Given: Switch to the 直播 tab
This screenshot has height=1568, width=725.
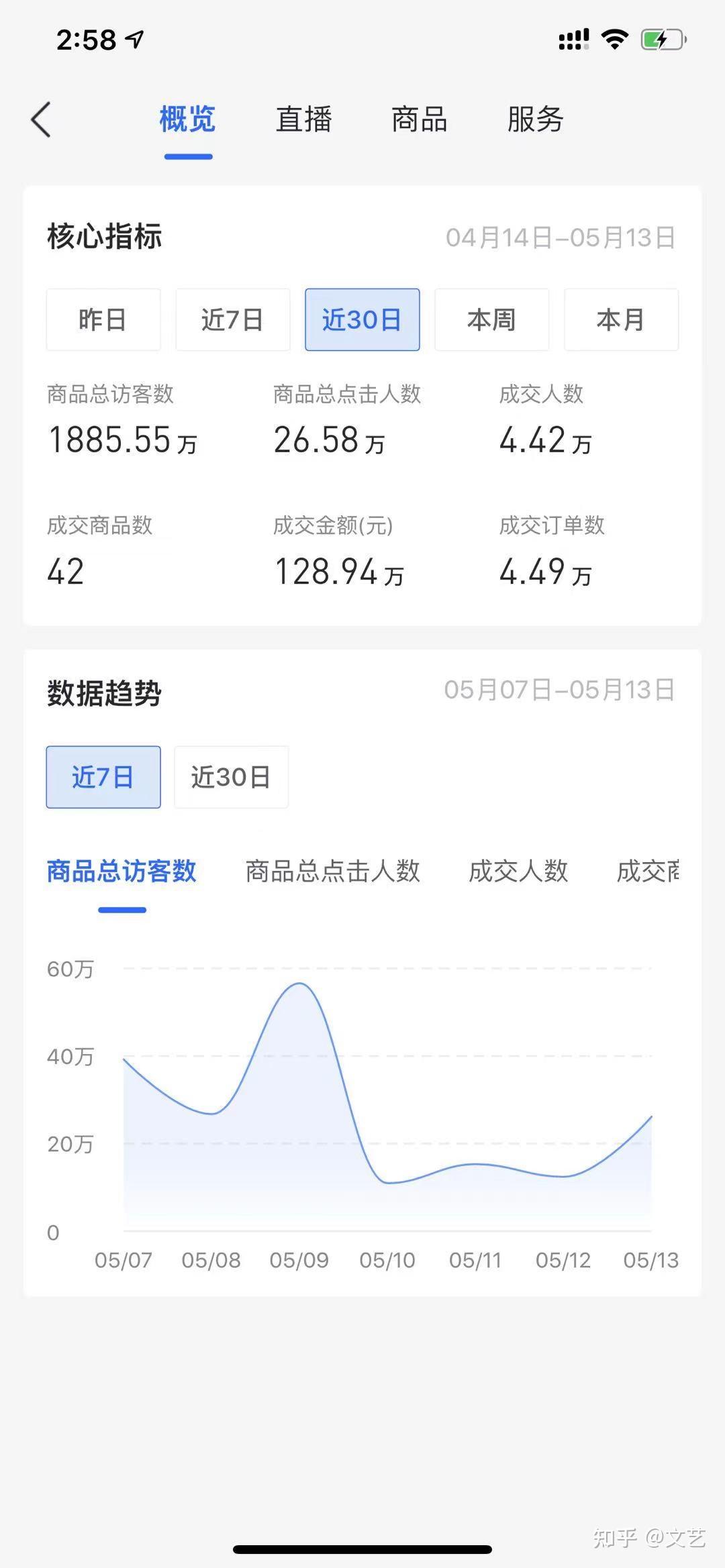Looking at the screenshot, I should tap(303, 119).
